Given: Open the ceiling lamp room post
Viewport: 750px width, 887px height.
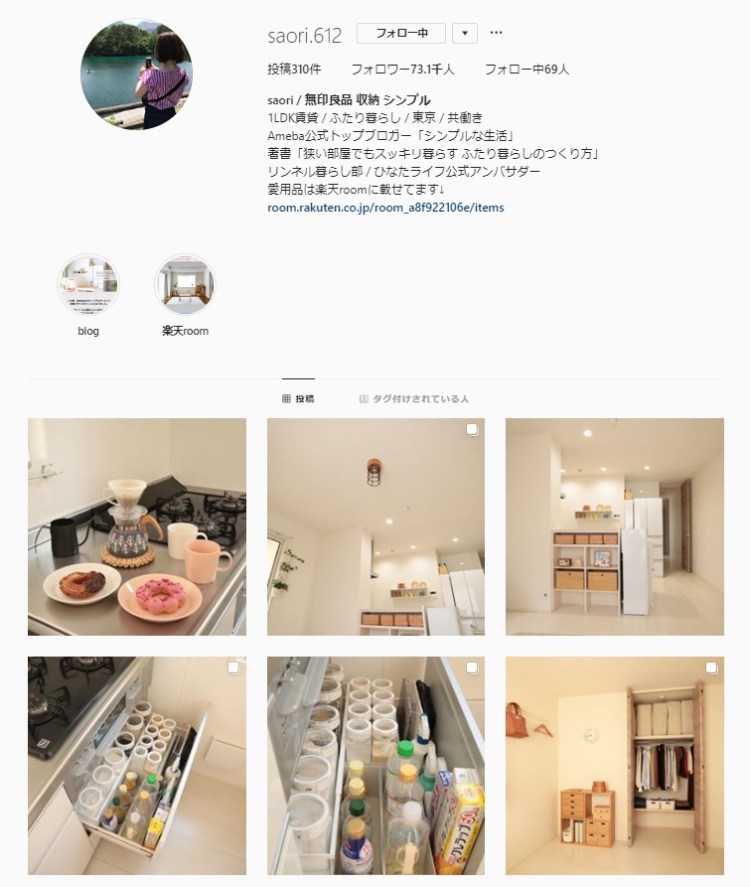Looking at the screenshot, I should tap(376, 527).
